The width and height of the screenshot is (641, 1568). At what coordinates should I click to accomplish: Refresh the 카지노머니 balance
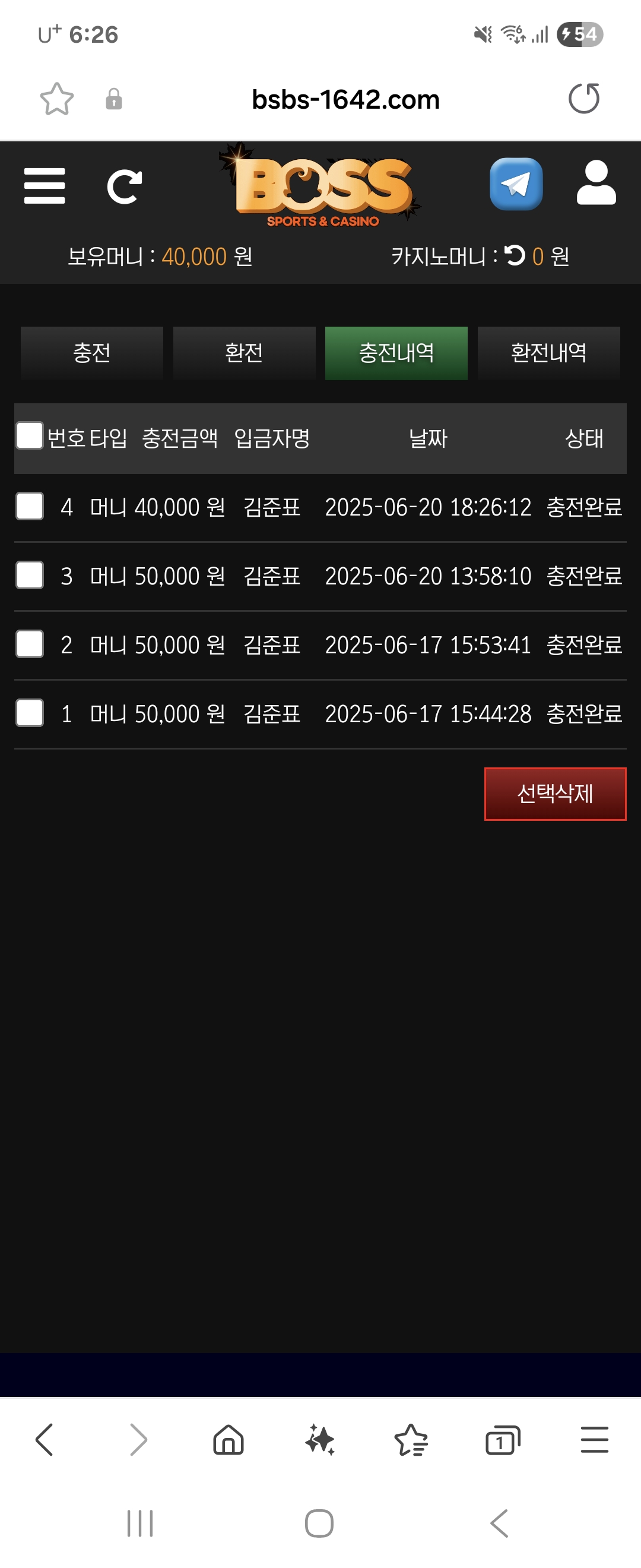515,255
